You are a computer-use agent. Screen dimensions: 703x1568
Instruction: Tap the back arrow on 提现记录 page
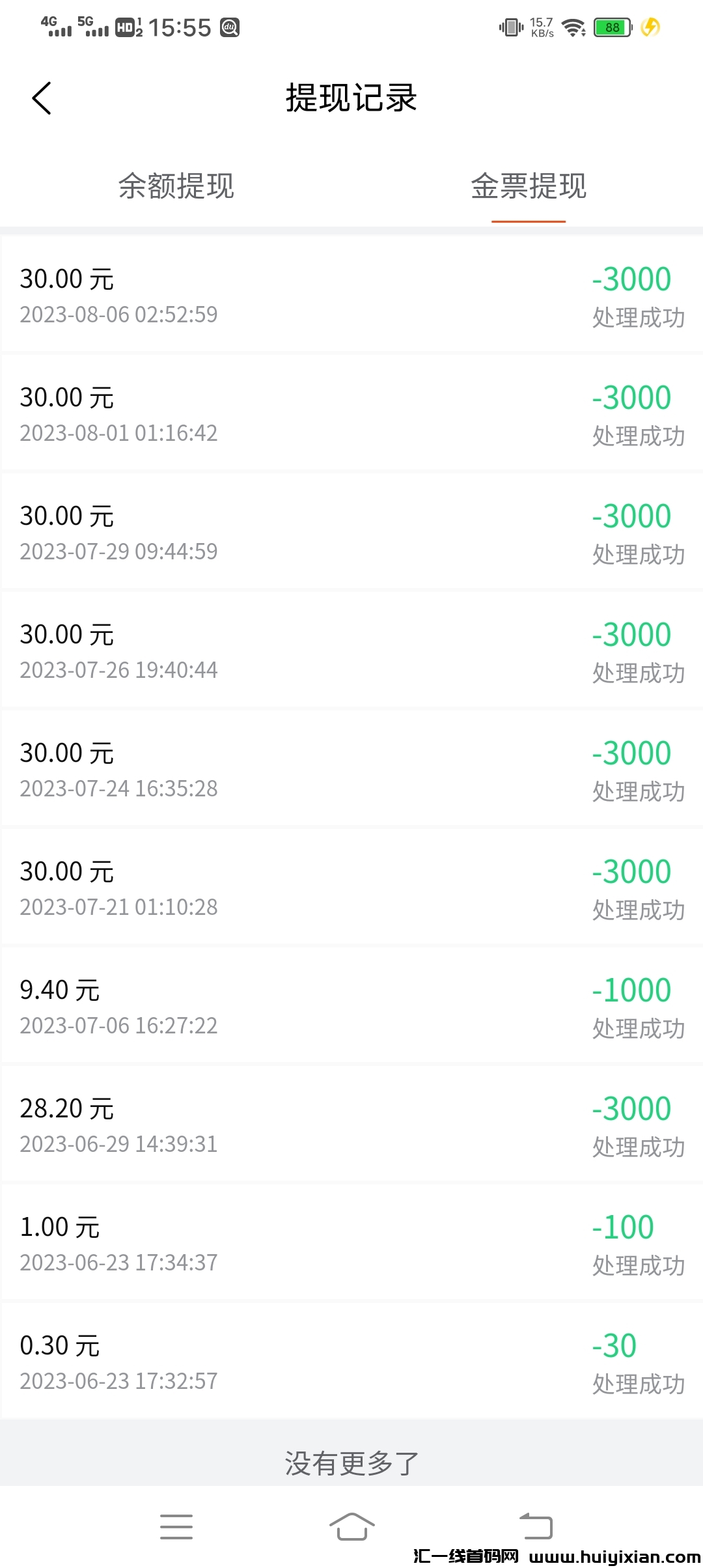pyautogui.click(x=42, y=98)
